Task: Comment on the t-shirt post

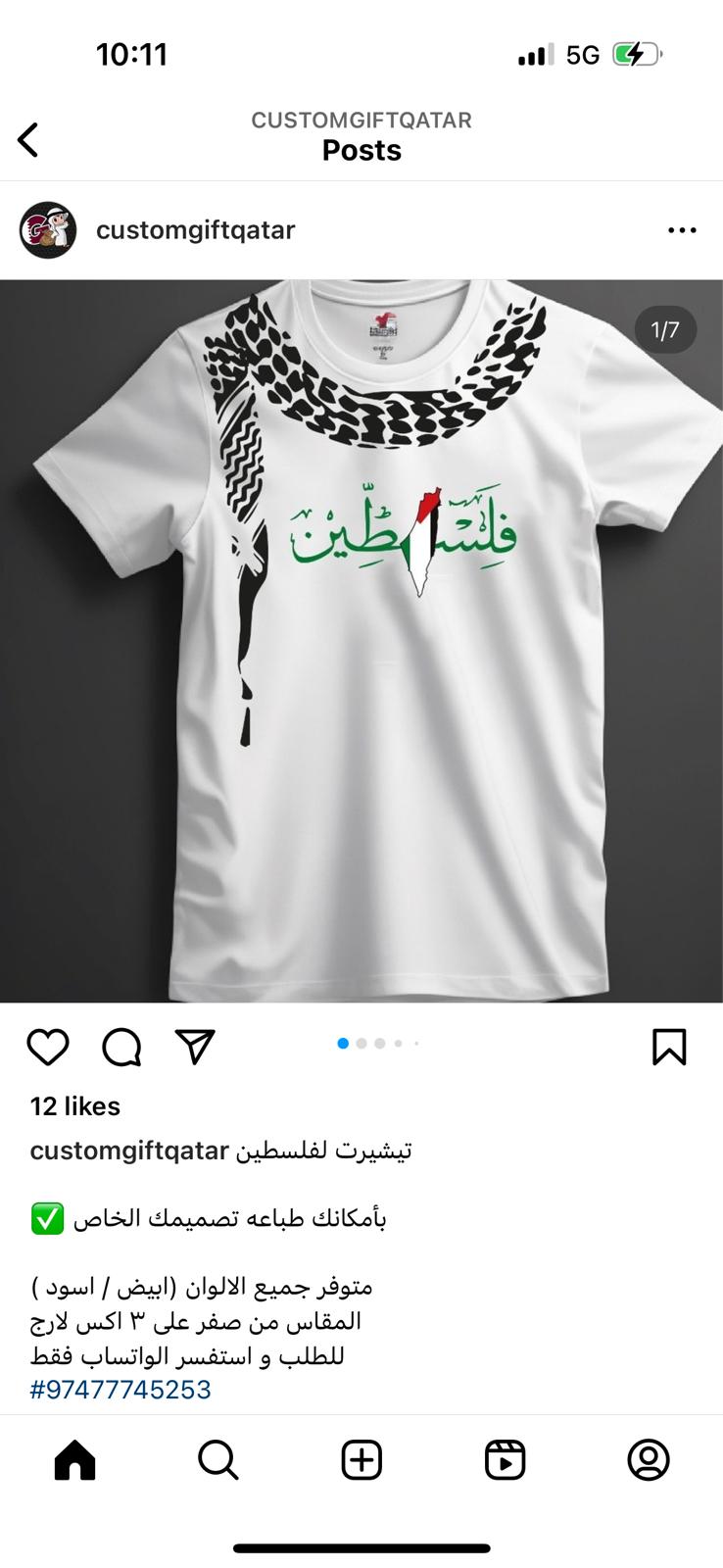Action: [121, 1047]
